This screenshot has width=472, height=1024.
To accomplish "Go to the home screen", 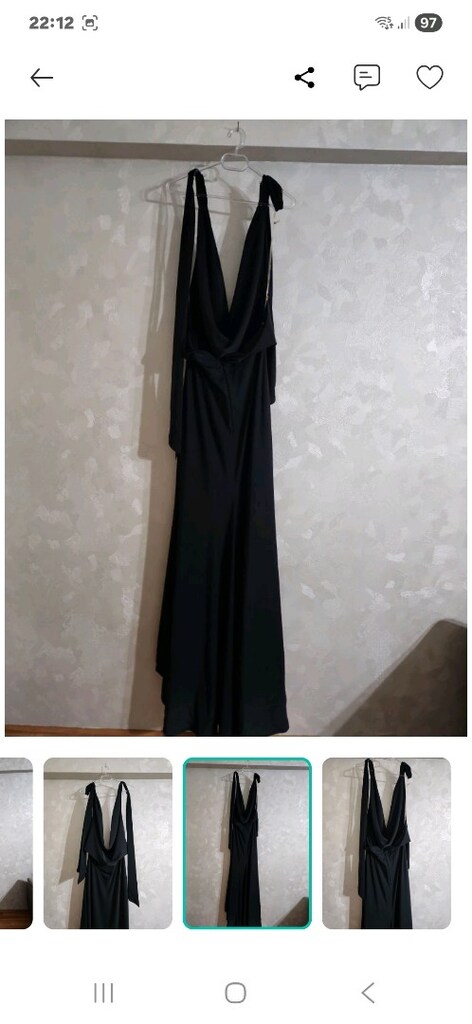I will click(x=236, y=993).
